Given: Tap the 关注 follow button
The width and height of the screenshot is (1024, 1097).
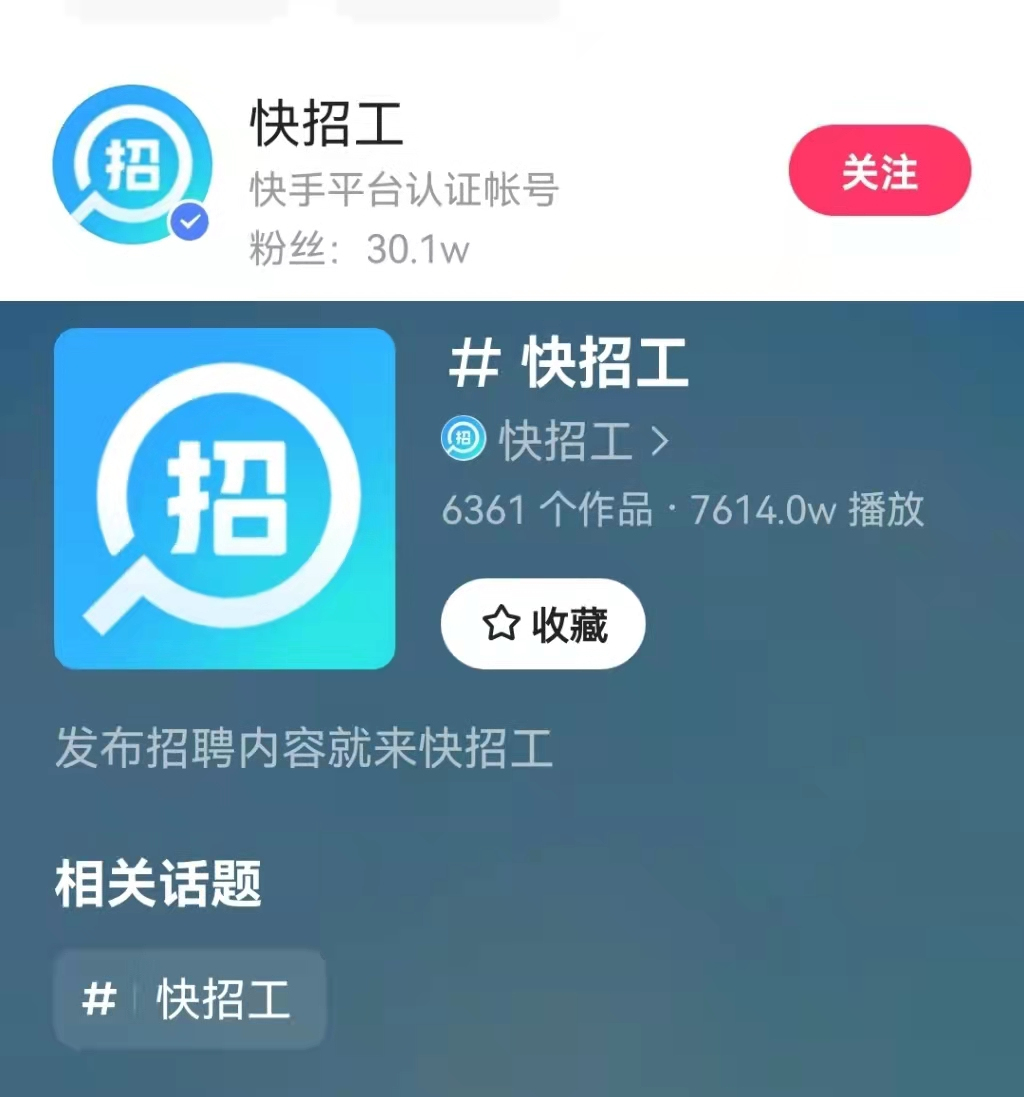Looking at the screenshot, I should 879,171.
